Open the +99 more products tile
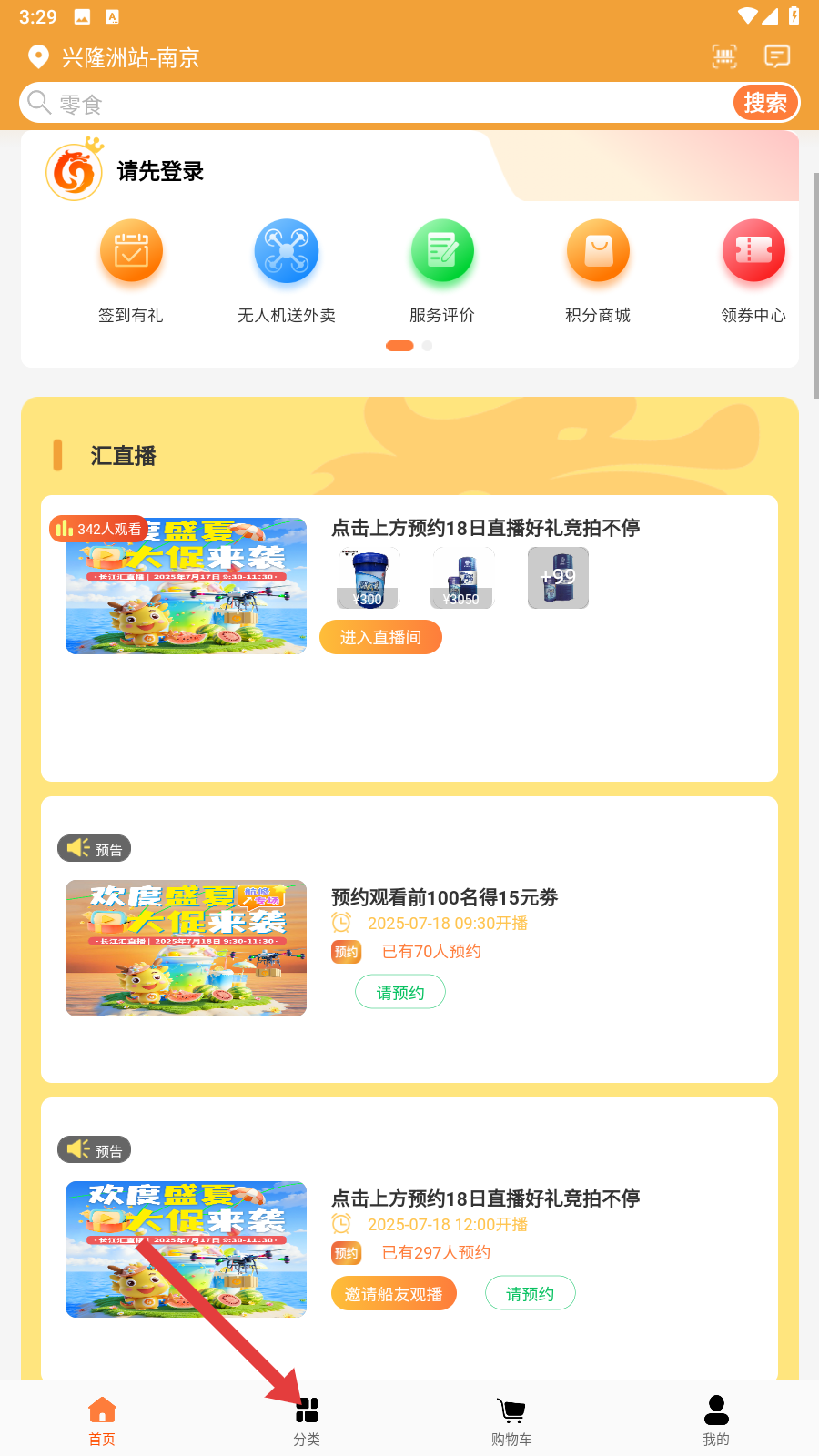 [558, 578]
